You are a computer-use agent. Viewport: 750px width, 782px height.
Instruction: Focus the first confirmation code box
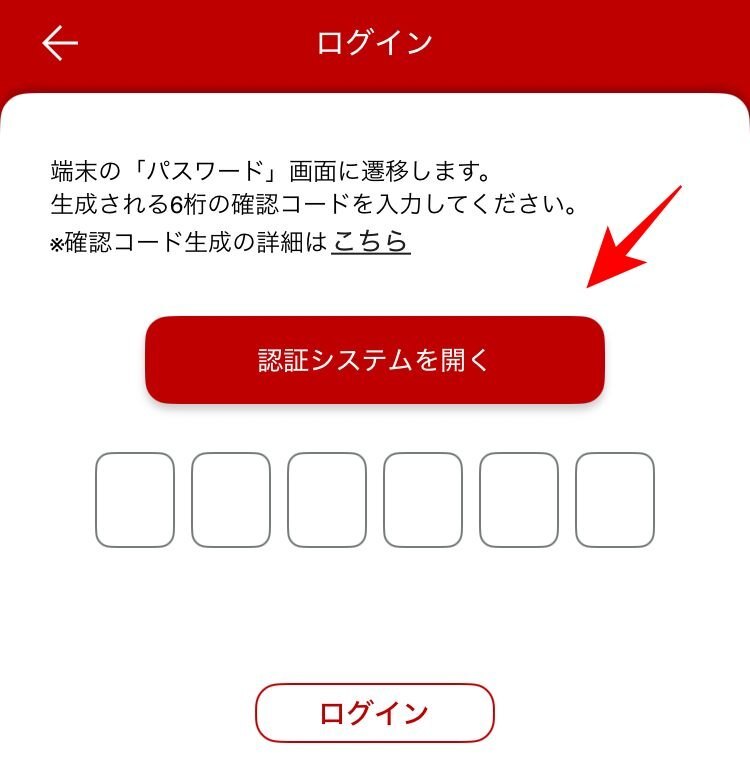point(135,500)
